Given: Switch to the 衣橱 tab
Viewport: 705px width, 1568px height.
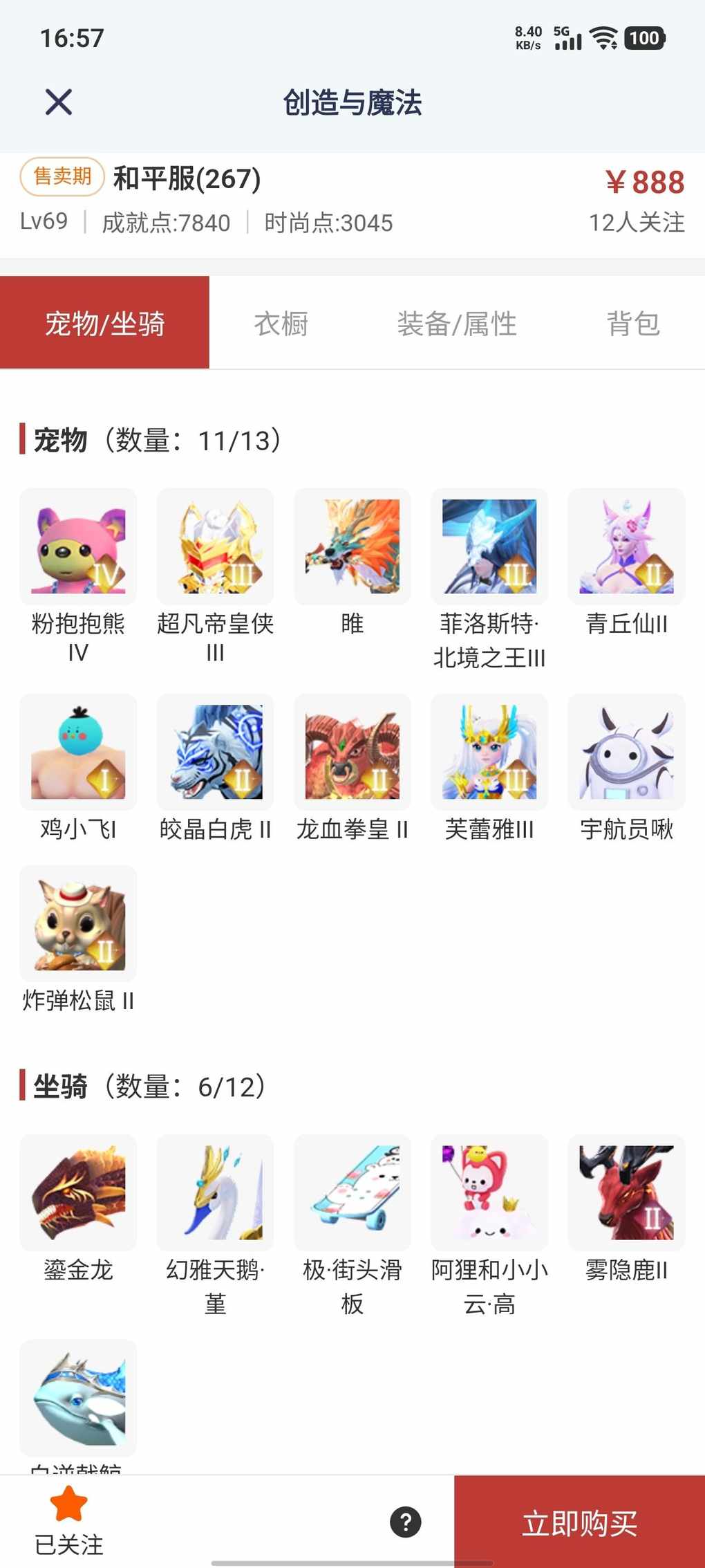Looking at the screenshot, I should pyautogui.click(x=281, y=324).
